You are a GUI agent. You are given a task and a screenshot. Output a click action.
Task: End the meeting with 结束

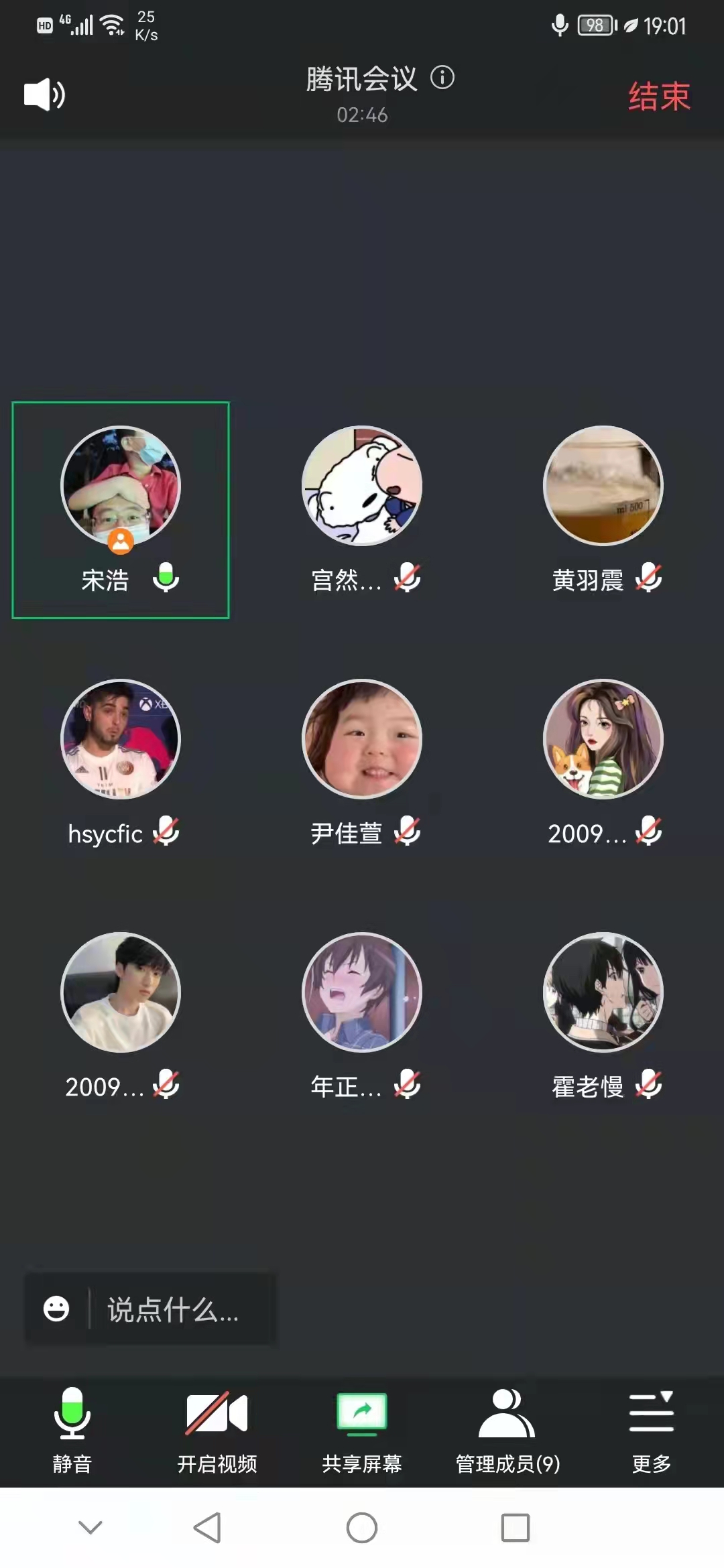point(658,96)
